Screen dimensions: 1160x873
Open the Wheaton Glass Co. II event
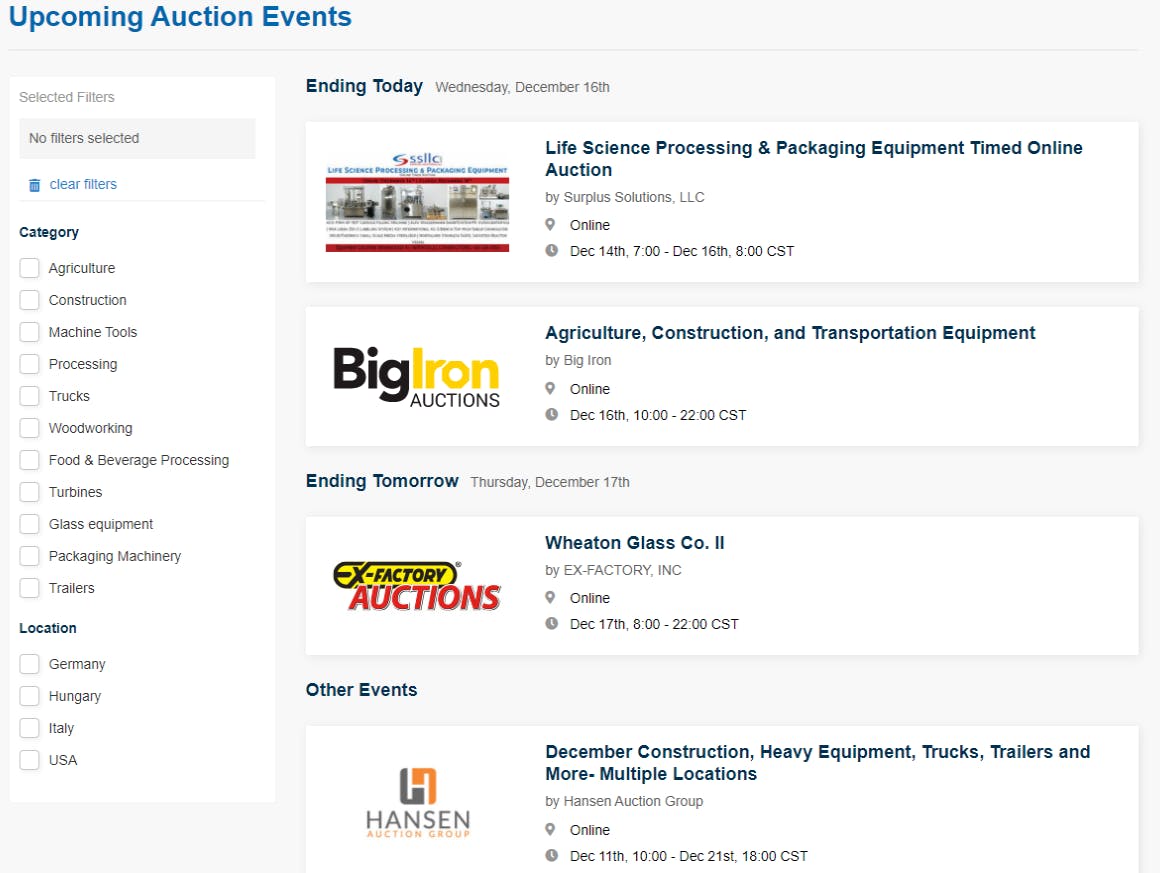pyautogui.click(x=635, y=543)
